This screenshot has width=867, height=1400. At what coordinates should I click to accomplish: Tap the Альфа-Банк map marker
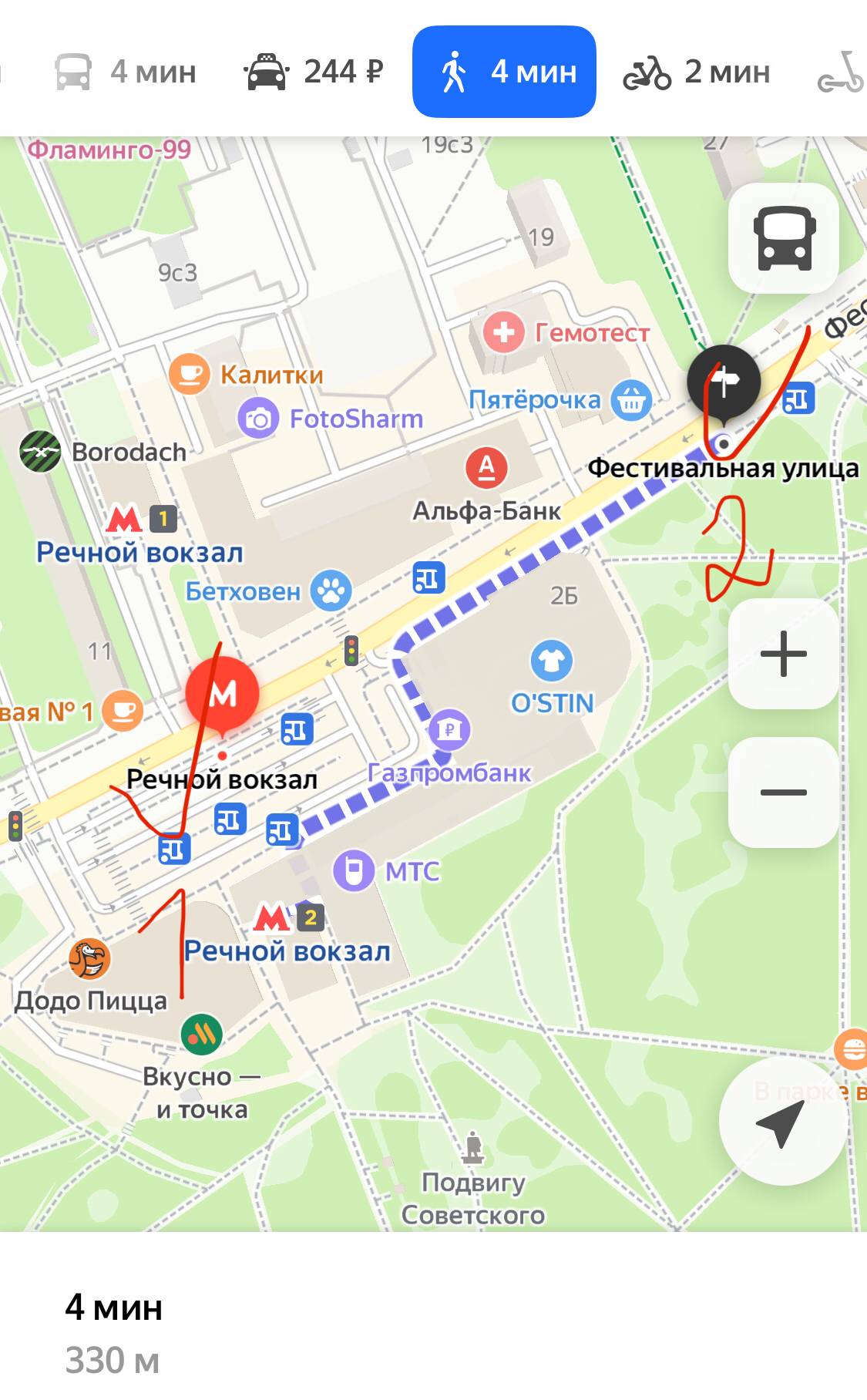click(x=486, y=467)
